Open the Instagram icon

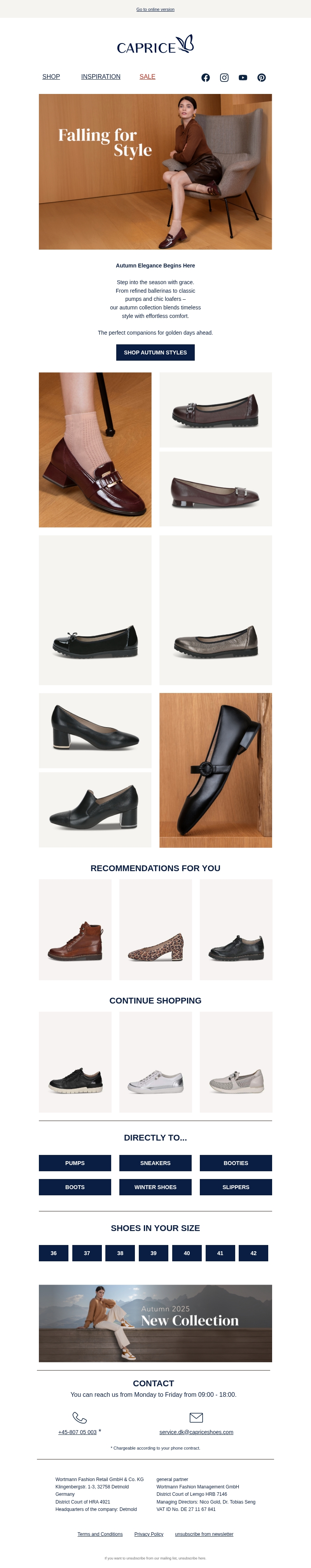point(224,77)
